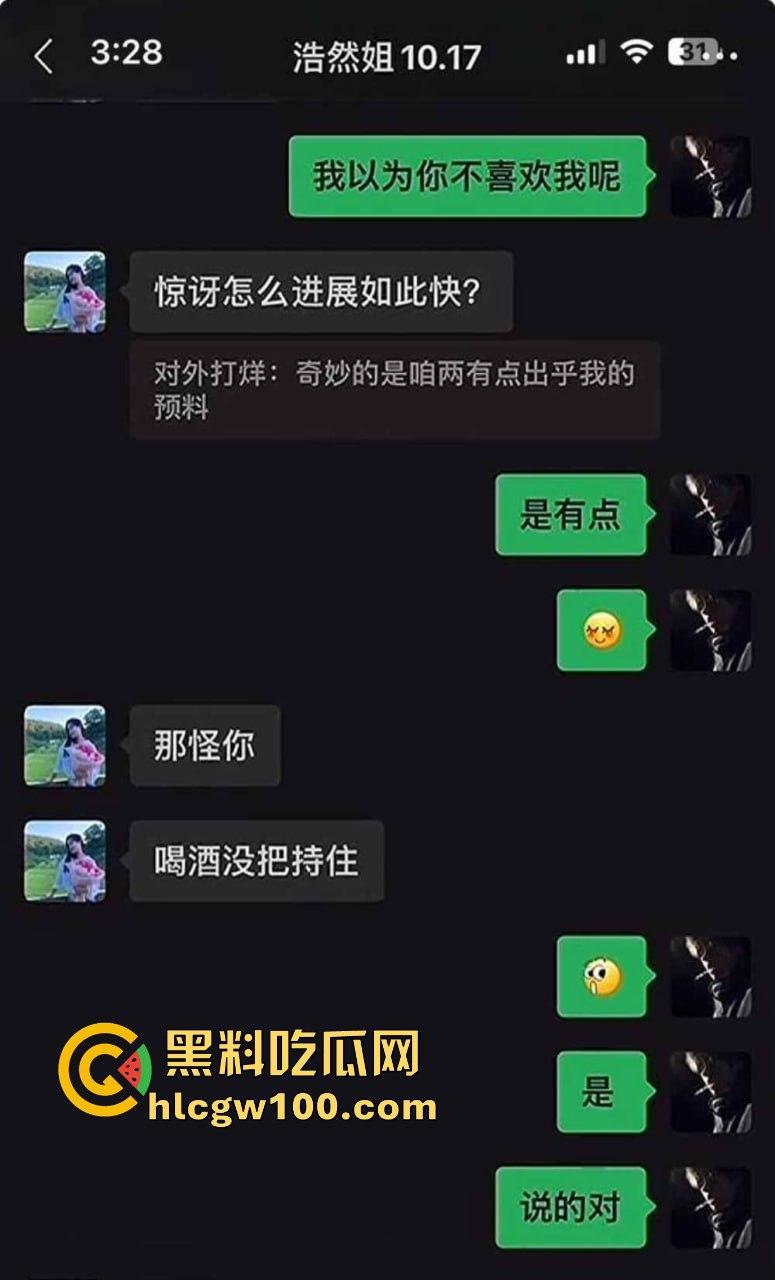Viewport: 775px width, 1280px height.
Task: Tap the bubble 喝酒没把持住
Action: pos(255,860)
